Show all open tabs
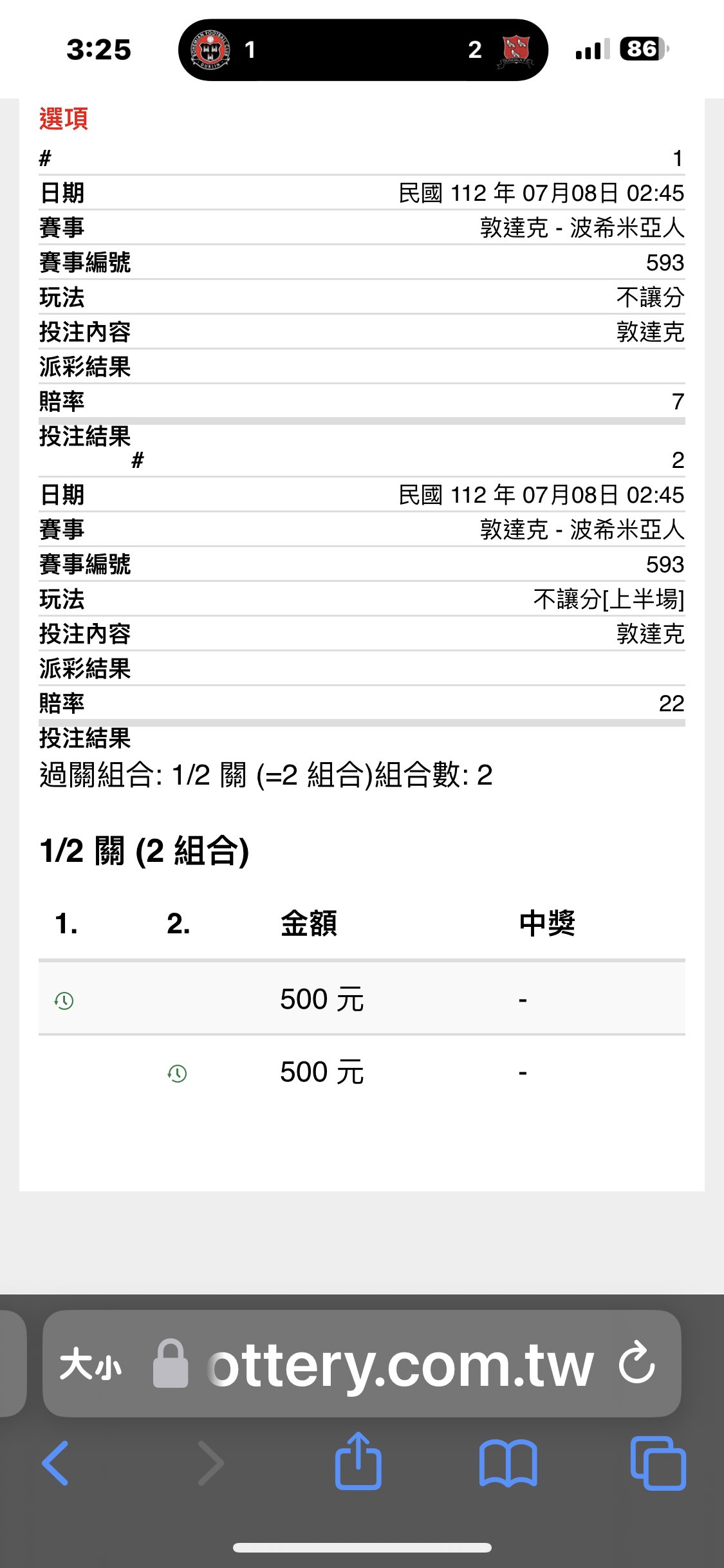This screenshot has width=724, height=1568. (658, 1463)
